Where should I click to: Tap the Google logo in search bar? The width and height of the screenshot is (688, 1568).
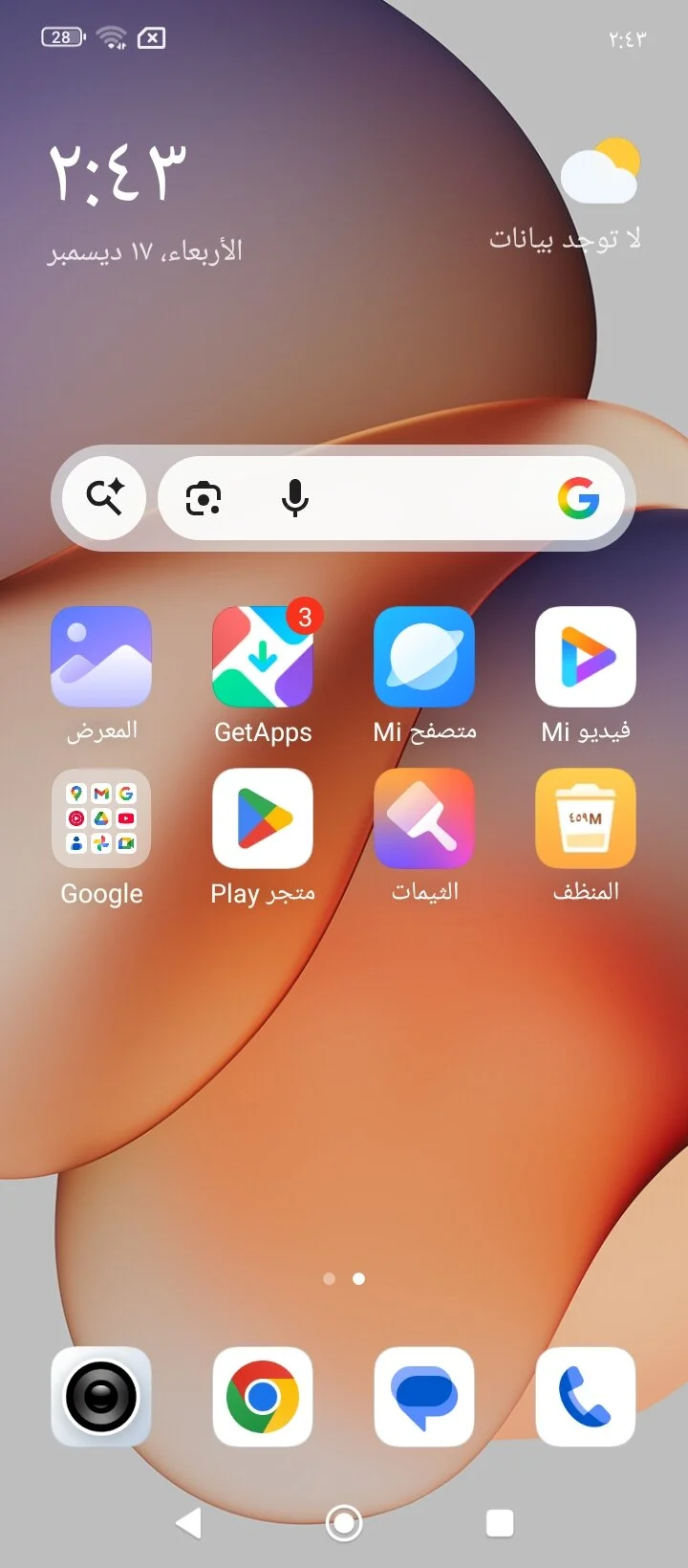point(578,498)
